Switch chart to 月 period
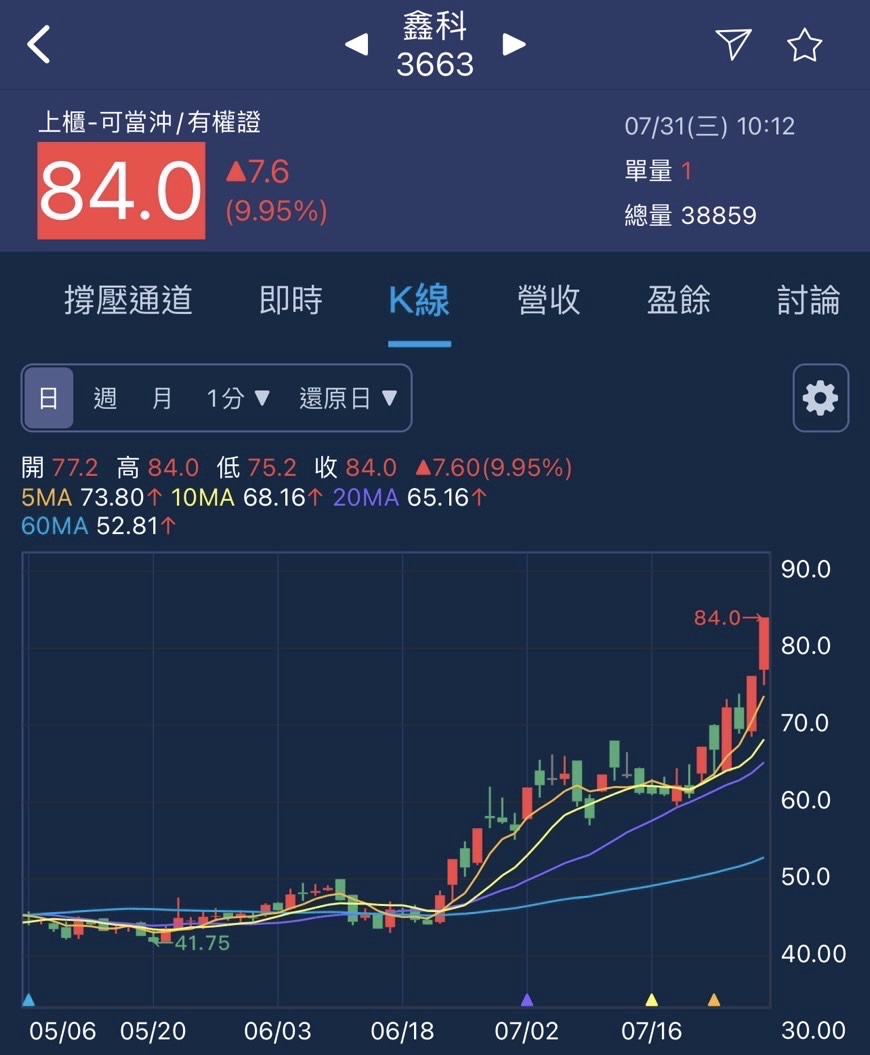 click(162, 398)
